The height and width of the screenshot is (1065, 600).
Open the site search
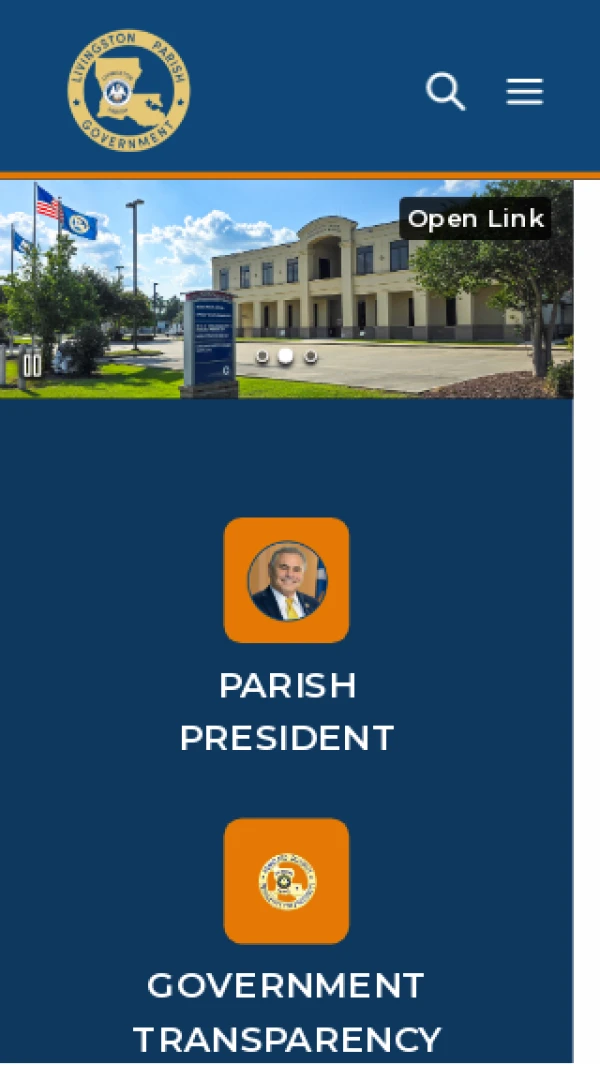tap(445, 92)
